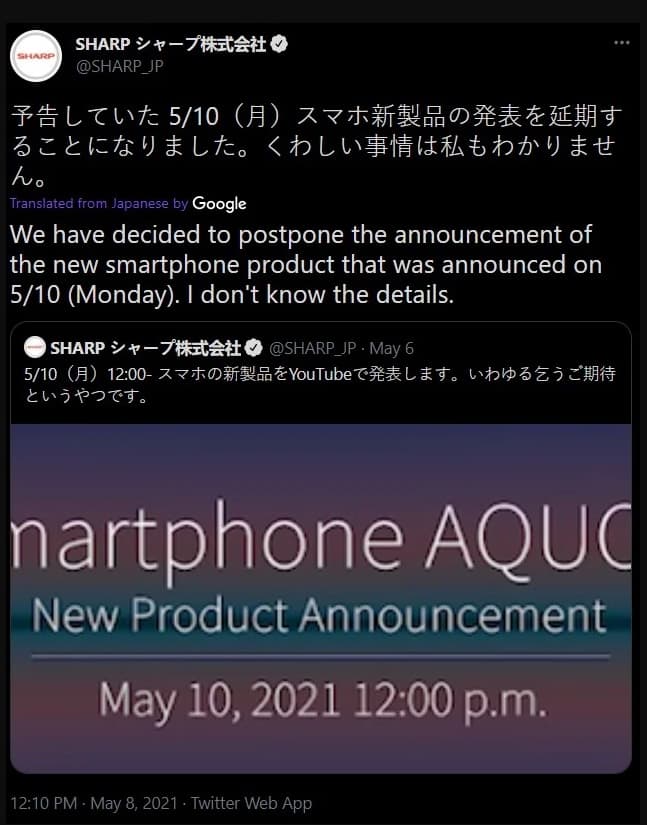Open the tweet's overflow menu
Screen dimensions: 647x825
coord(621,44)
